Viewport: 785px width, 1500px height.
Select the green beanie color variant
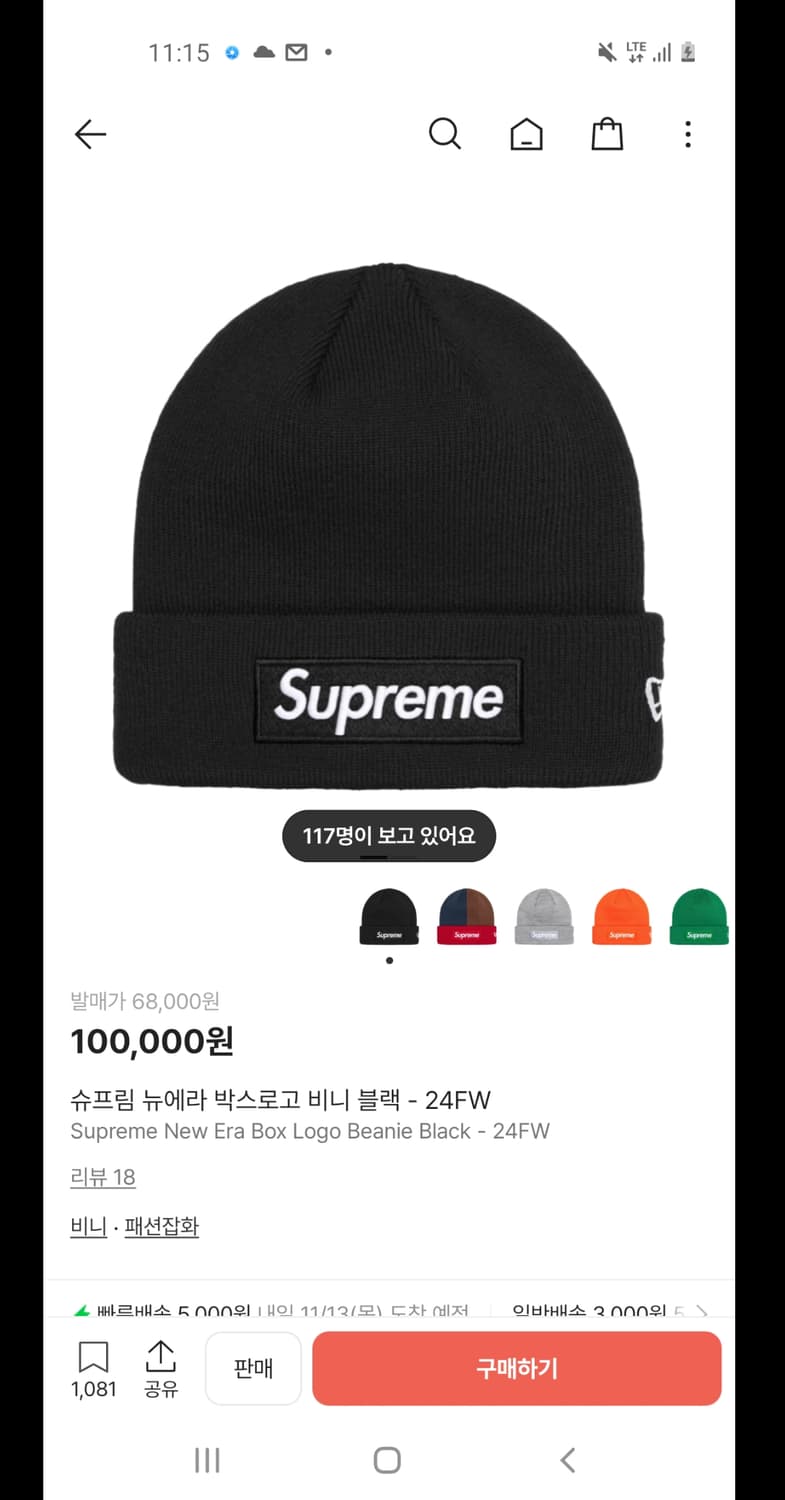click(x=699, y=915)
